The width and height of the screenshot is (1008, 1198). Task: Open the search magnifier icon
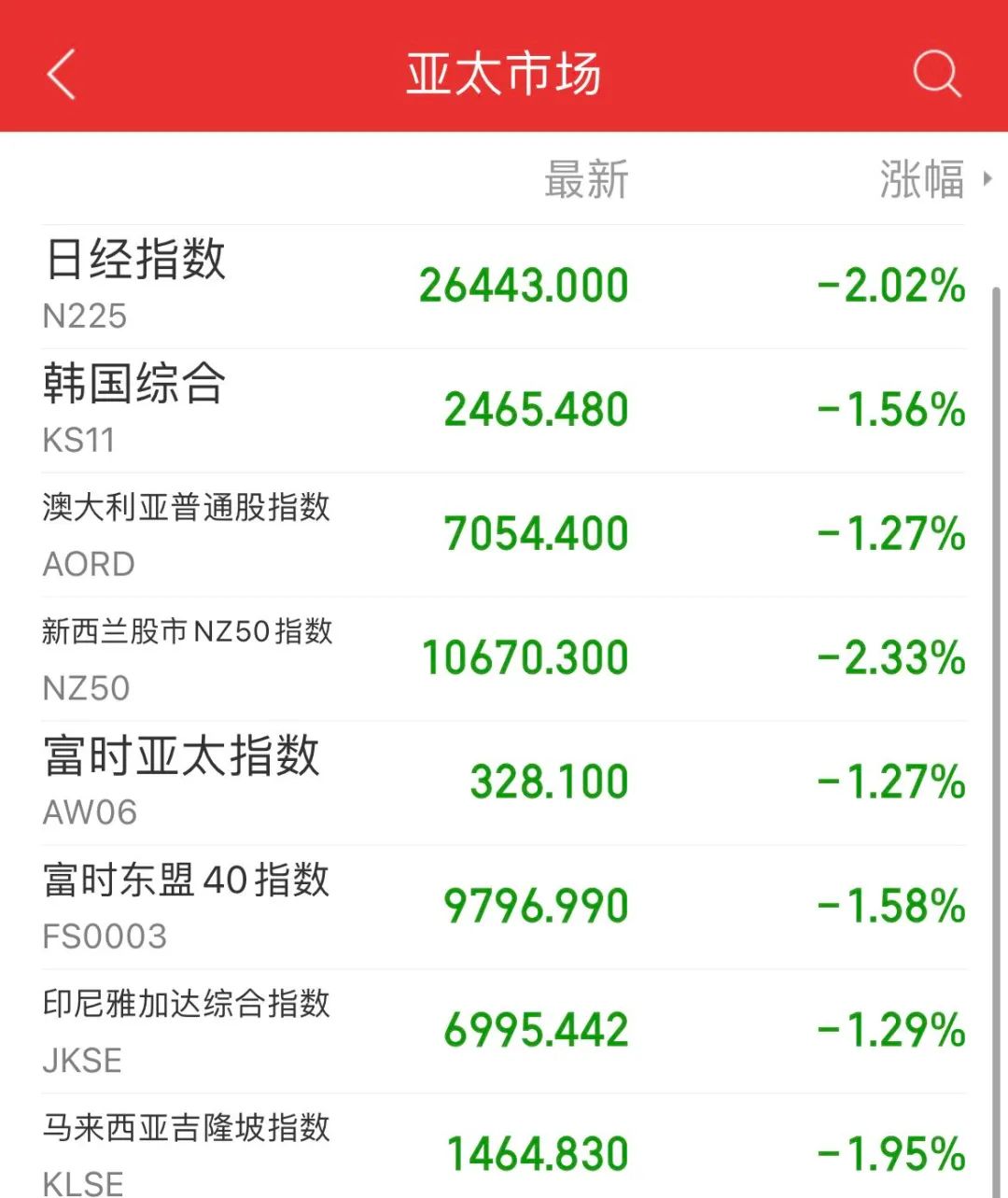point(935,74)
